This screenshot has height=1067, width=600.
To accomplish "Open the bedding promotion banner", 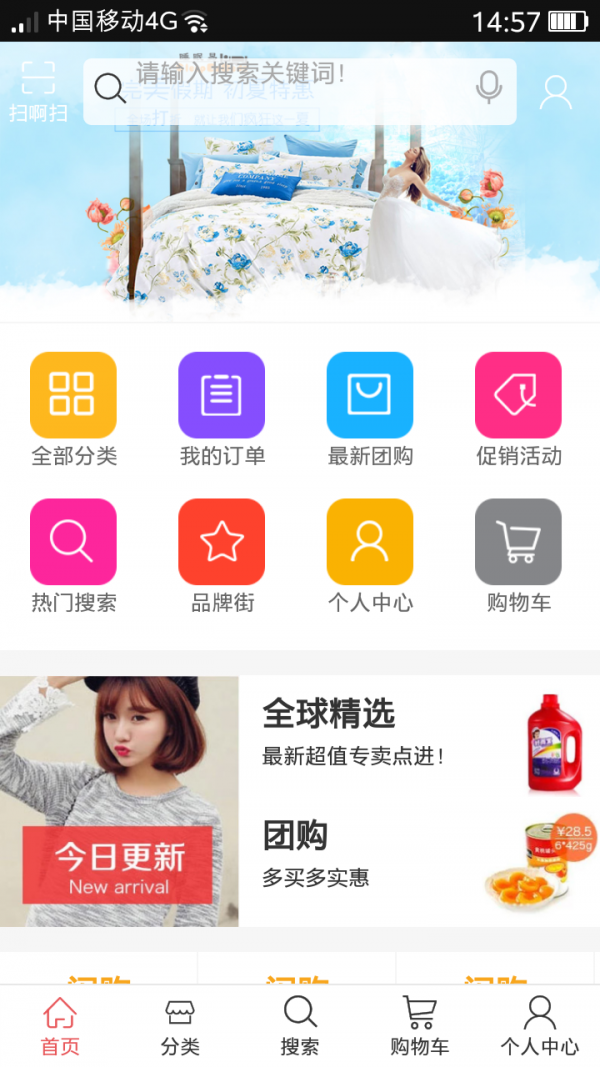I will (300, 220).
